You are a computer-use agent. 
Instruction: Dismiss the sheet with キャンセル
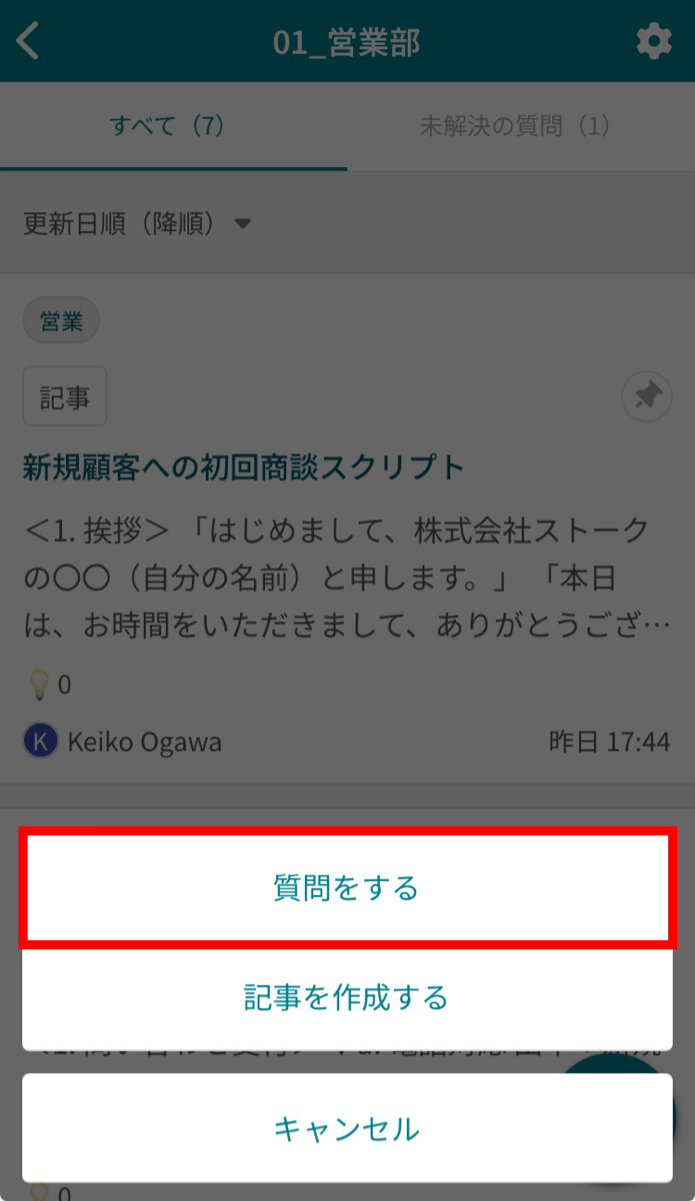pyautogui.click(x=347, y=1128)
